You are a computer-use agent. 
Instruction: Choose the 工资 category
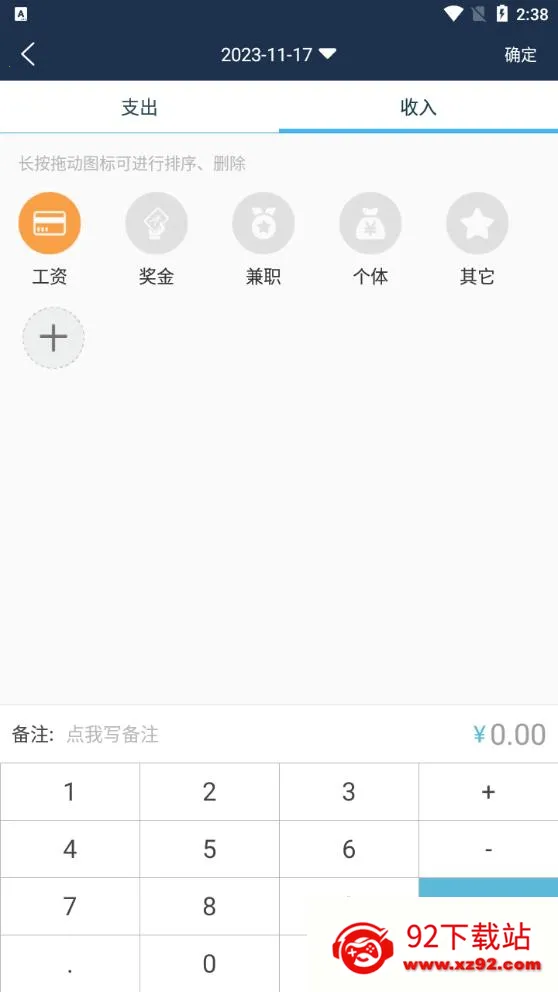(49, 239)
